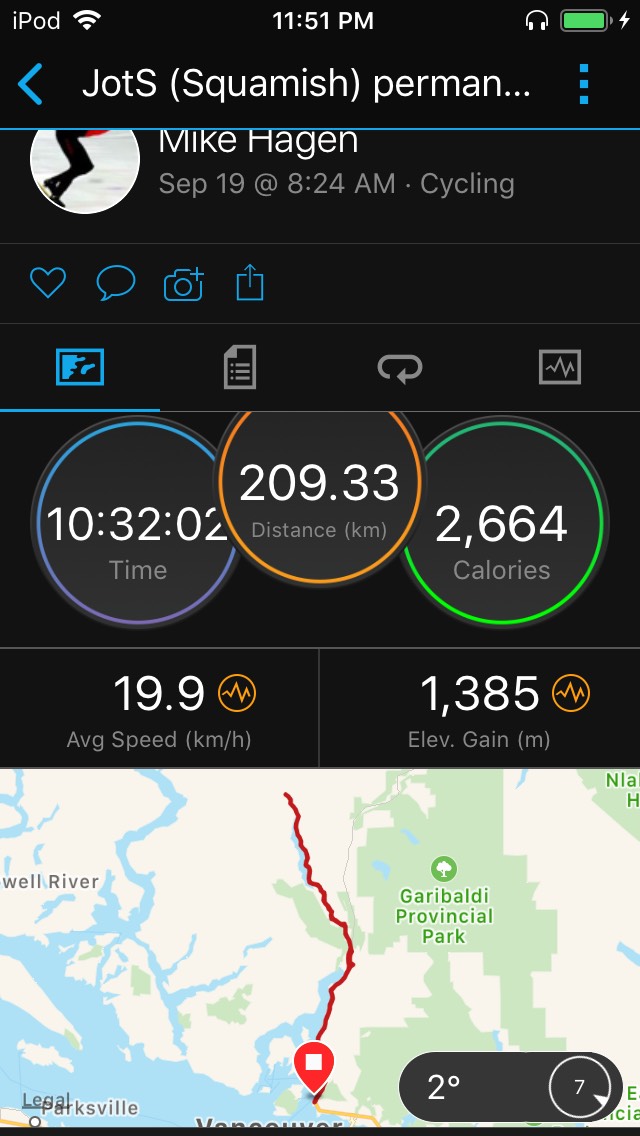Open comments on the activity
Image resolution: width=640 pixels, height=1136 pixels.
(x=115, y=284)
